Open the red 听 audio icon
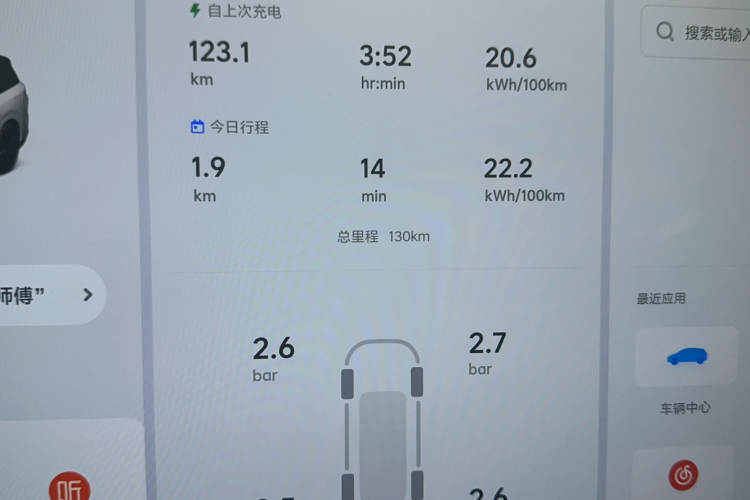The image size is (750, 500). (69, 487)
